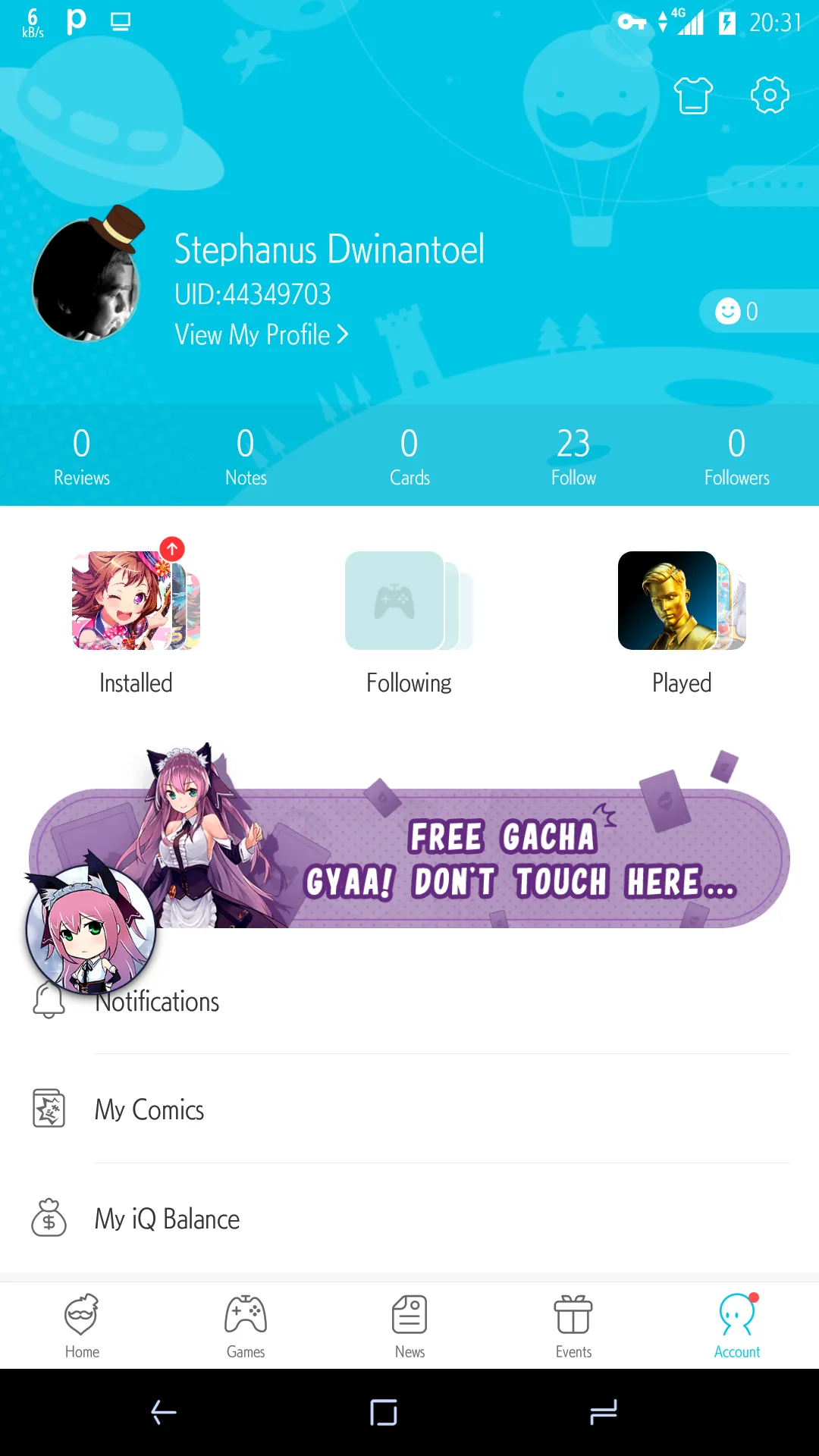Open the settings gear icon
This screenshot has height=1456, width=819.
tap(769, 96)
